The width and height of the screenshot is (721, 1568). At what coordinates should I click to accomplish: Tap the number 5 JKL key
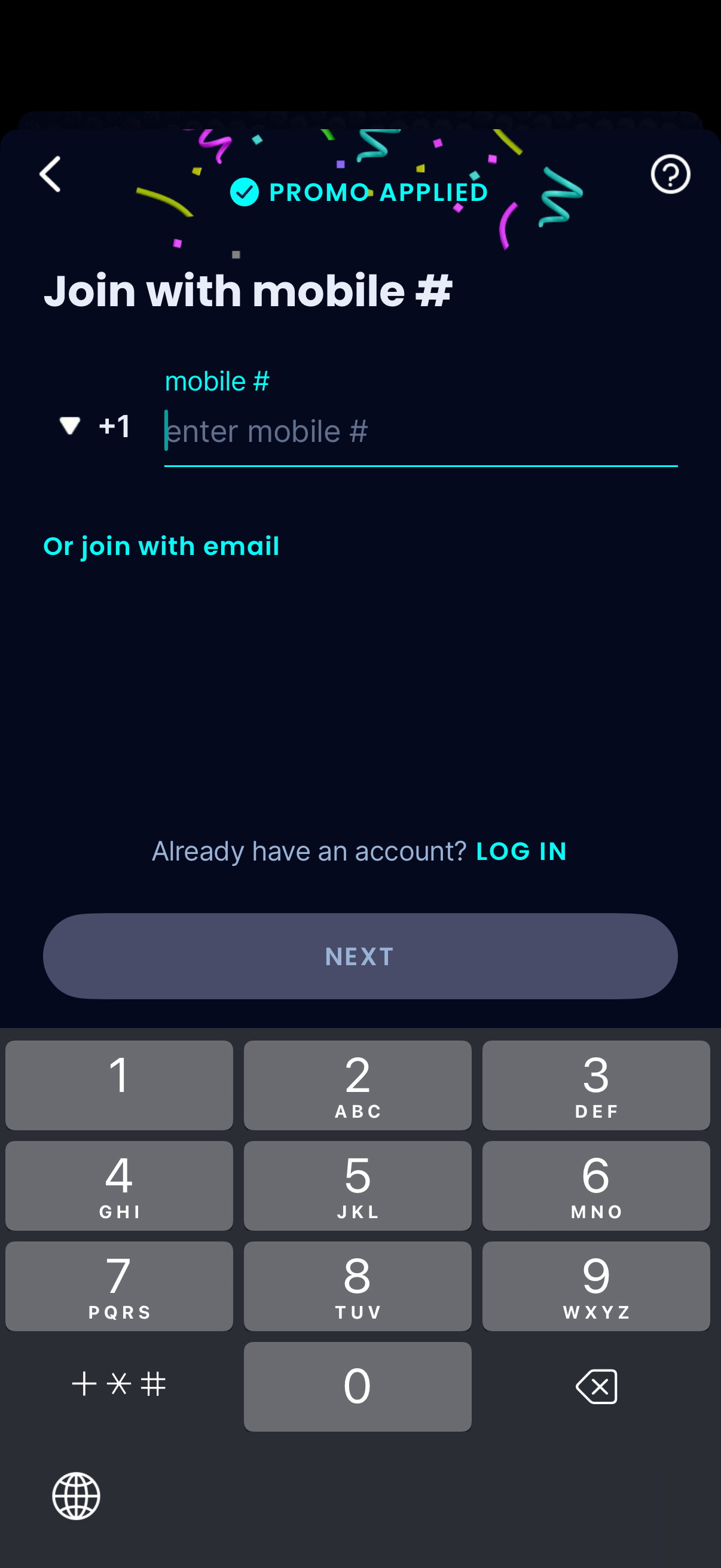(357, 1185)
